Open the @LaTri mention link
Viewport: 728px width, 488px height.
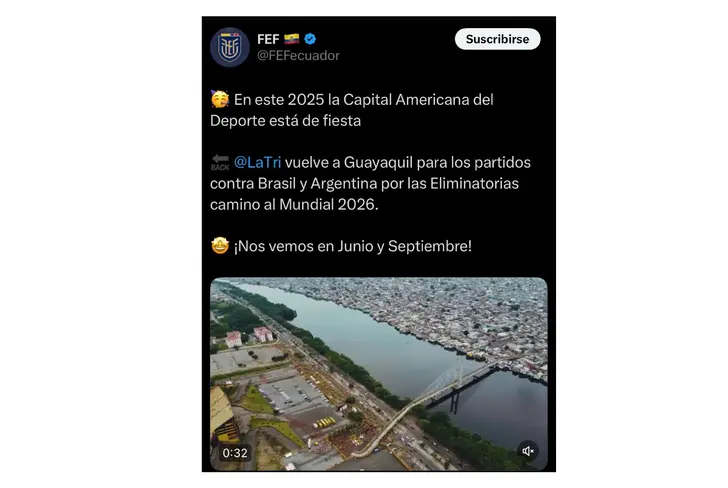coord(257,162)
